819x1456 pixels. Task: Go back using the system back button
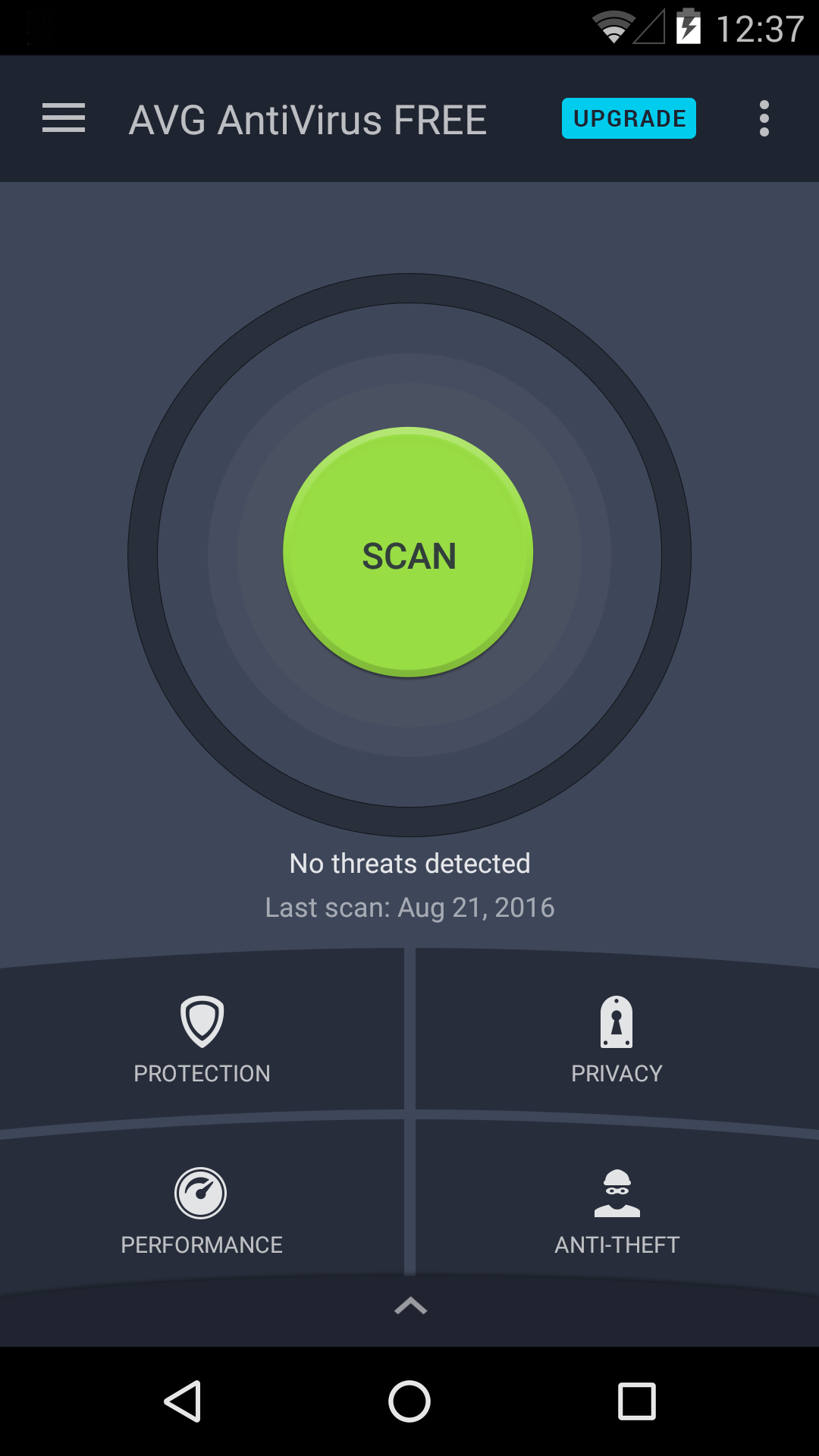tap(183, 1401)
